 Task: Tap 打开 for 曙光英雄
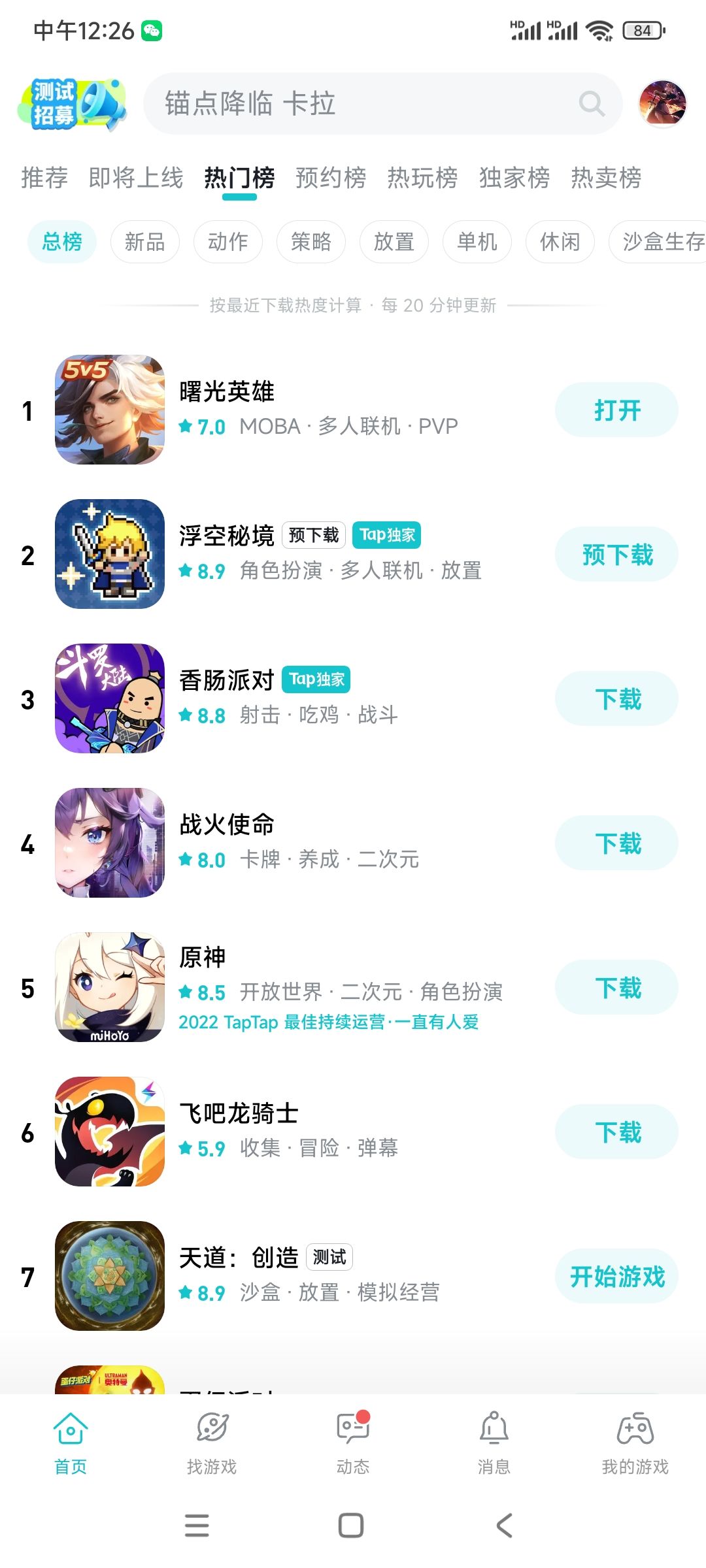point(617,410)
